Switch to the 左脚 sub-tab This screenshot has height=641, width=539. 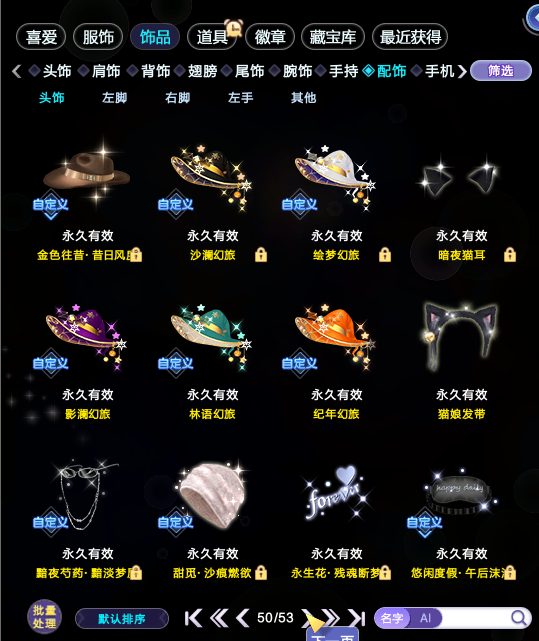115,98
